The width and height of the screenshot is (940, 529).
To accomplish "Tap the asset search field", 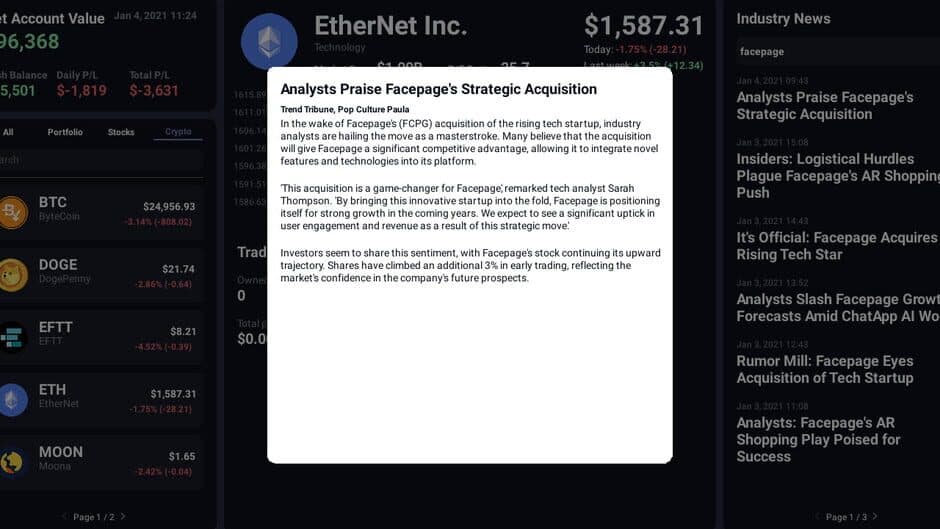I will coord(100,159).
